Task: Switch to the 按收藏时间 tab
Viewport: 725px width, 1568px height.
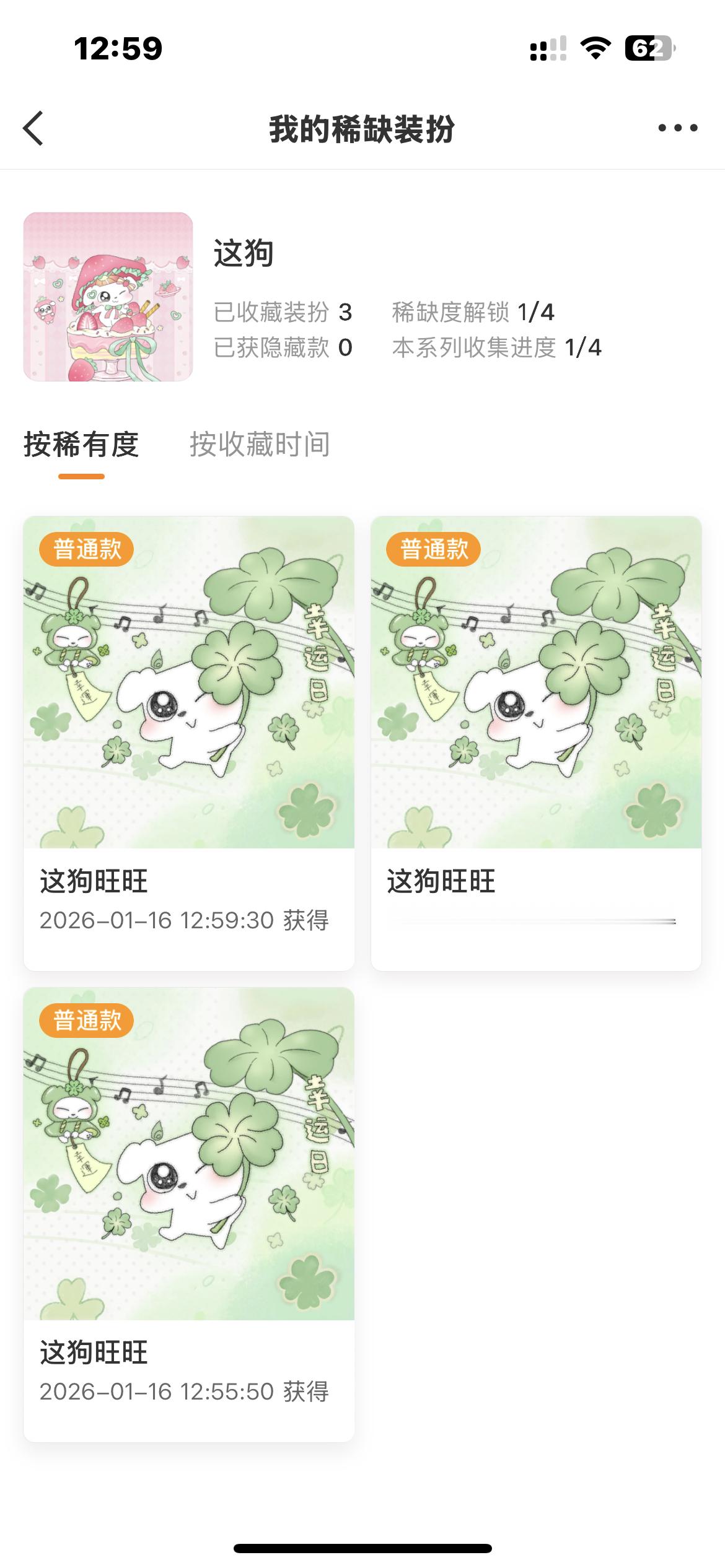Action: point(260,445)
